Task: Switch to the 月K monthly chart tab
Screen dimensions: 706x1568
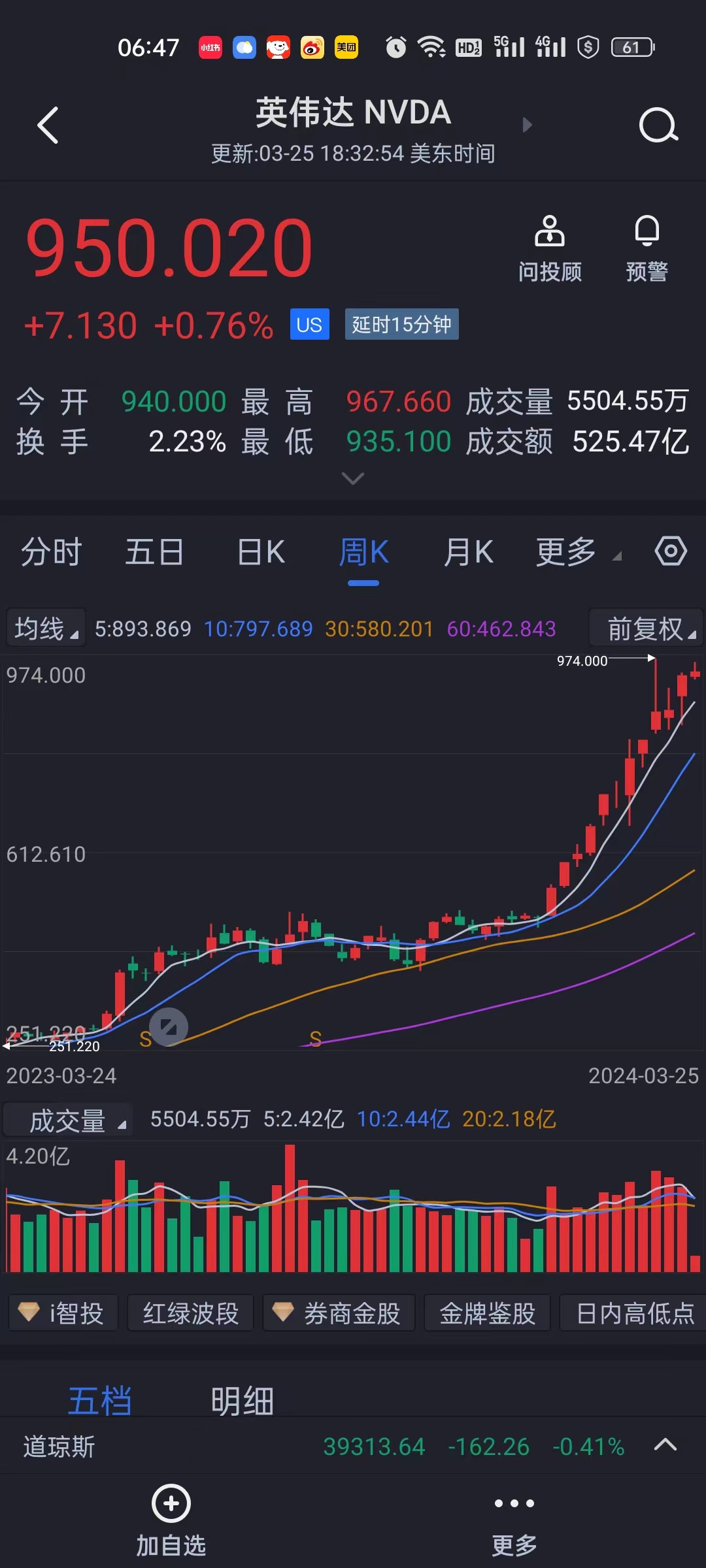Action: click(469, 552)
